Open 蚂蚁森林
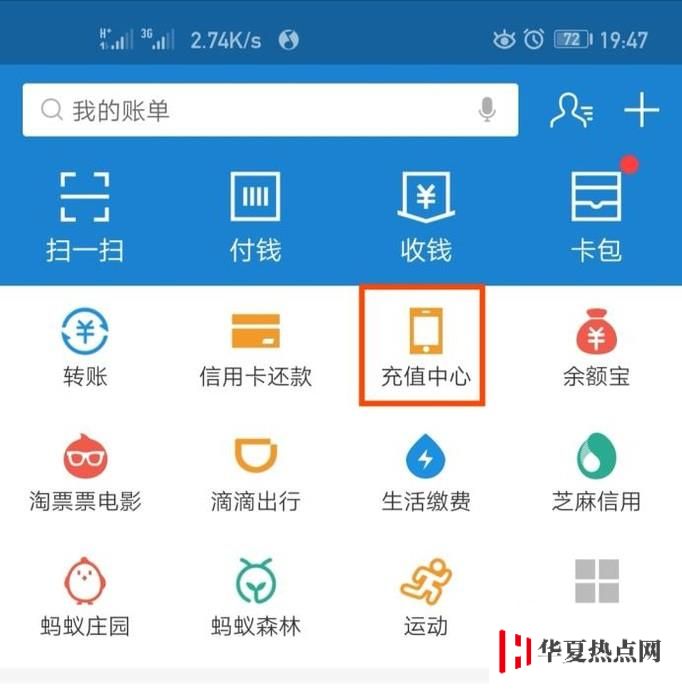 pos(255,598)
